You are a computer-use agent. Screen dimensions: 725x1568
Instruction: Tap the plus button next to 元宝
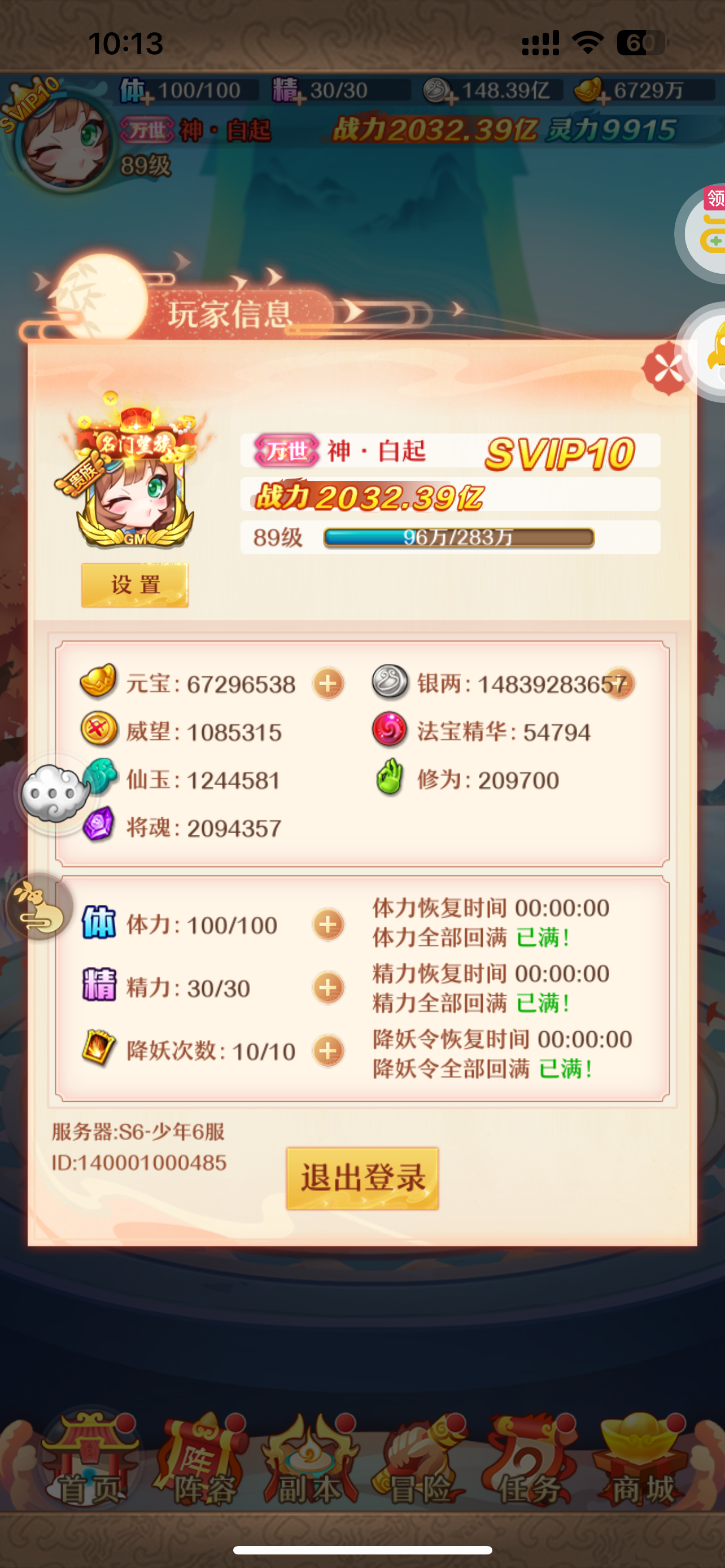tap(328, 683)
